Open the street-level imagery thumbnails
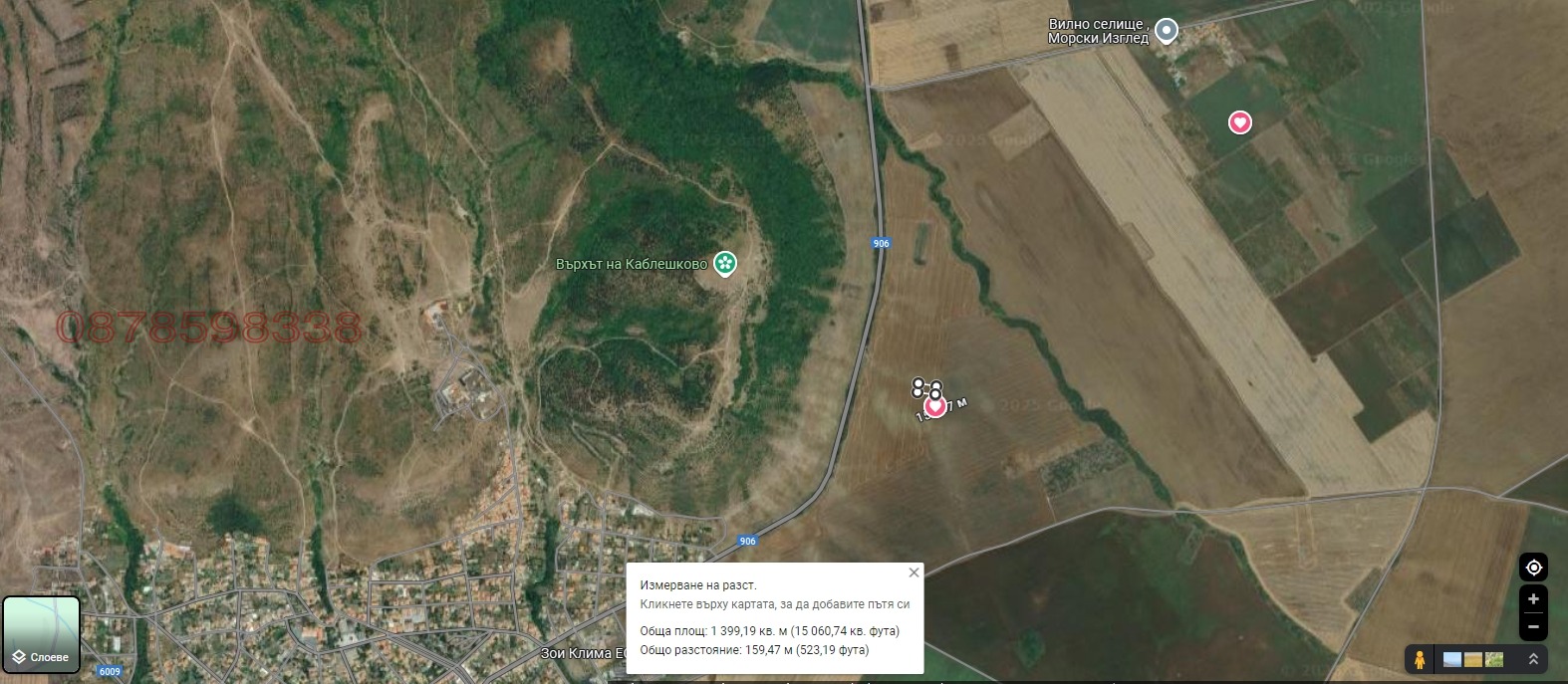The image size is (1568, 684). (1473, 659)
